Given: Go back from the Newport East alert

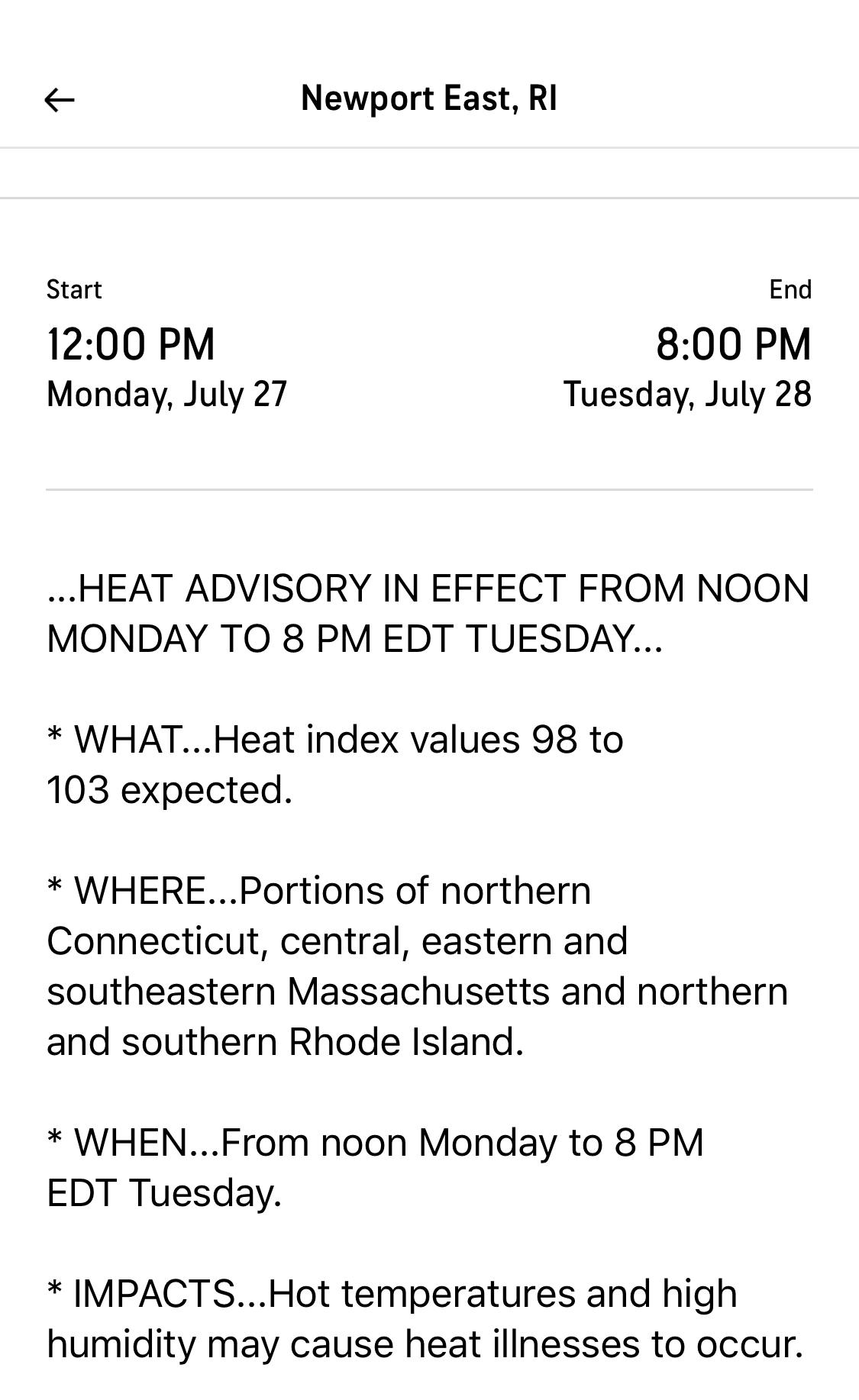Looking at the screenshot, I should (59, 99).
